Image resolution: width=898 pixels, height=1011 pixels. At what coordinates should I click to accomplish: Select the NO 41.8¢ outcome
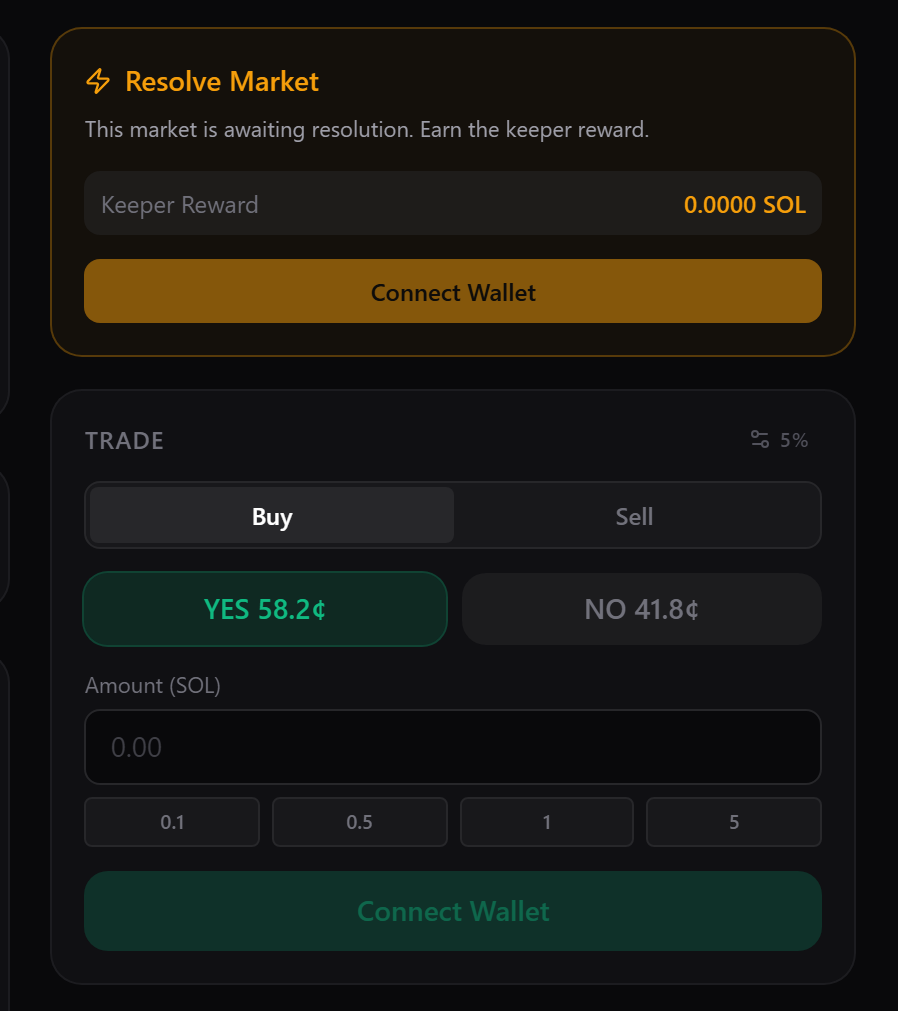[x=641, y=608]
